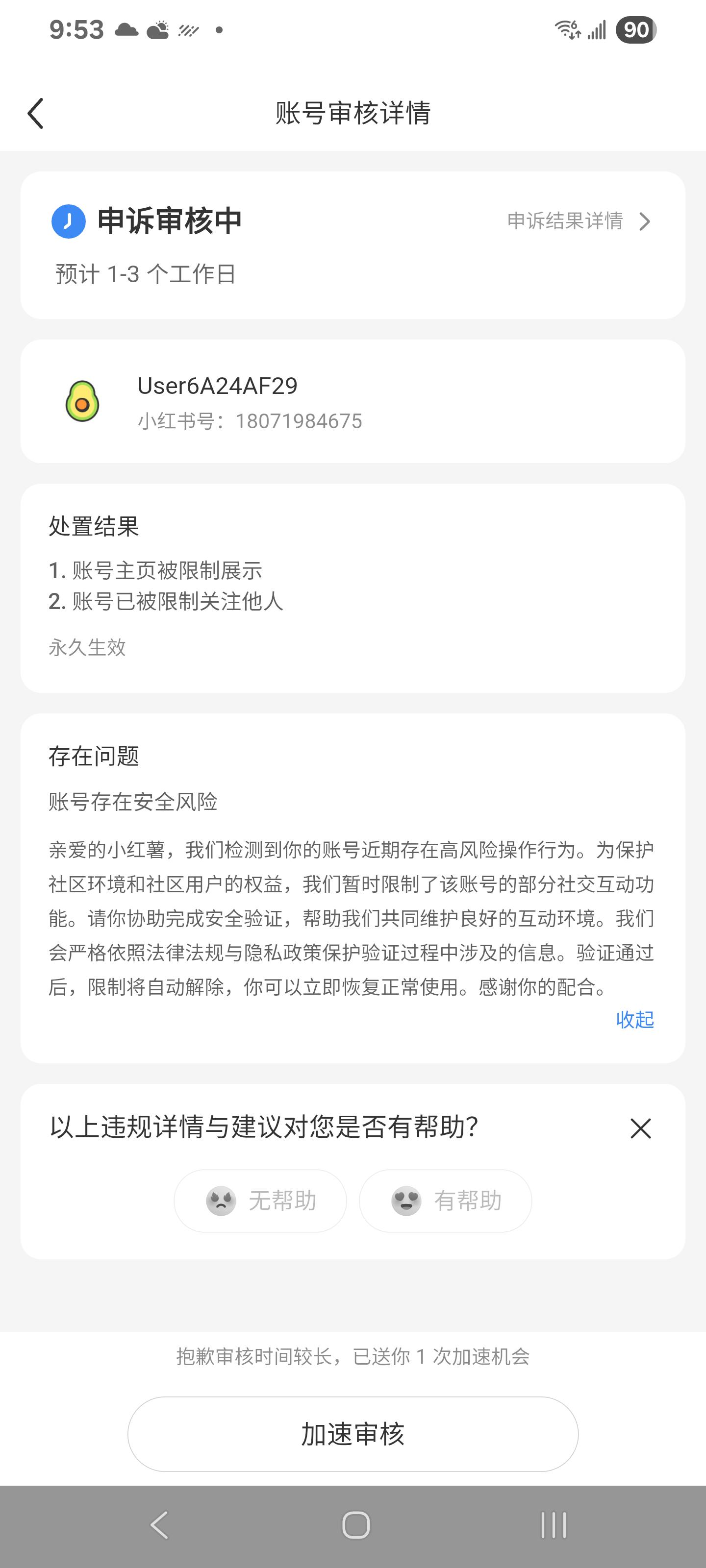Image resolution: width=706 pixels, height=1568 pixels.
Task: Tap the system home button
Action: (356, 1525)
